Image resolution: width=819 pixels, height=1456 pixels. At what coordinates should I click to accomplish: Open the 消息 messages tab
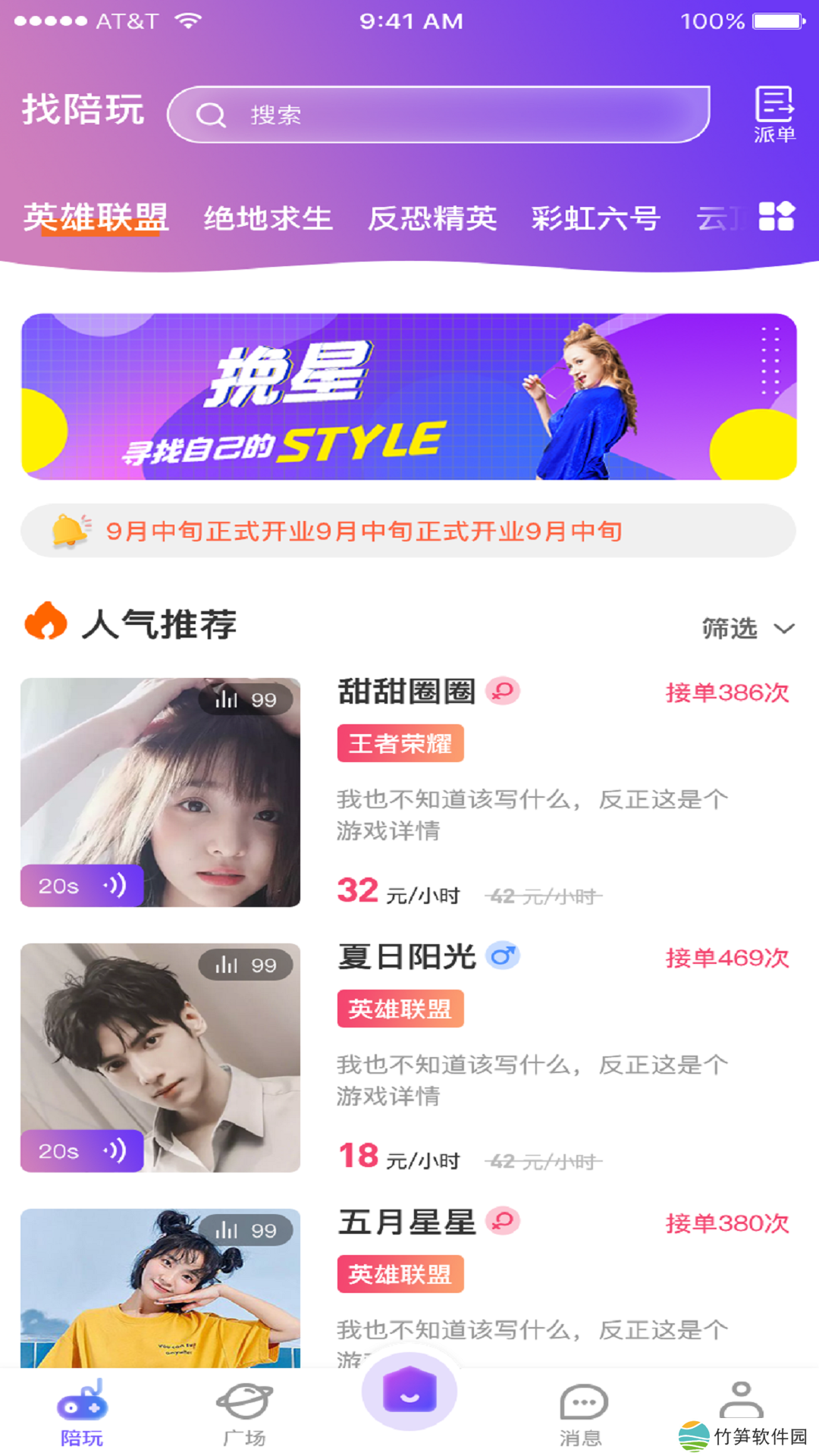coord(582,1414)
